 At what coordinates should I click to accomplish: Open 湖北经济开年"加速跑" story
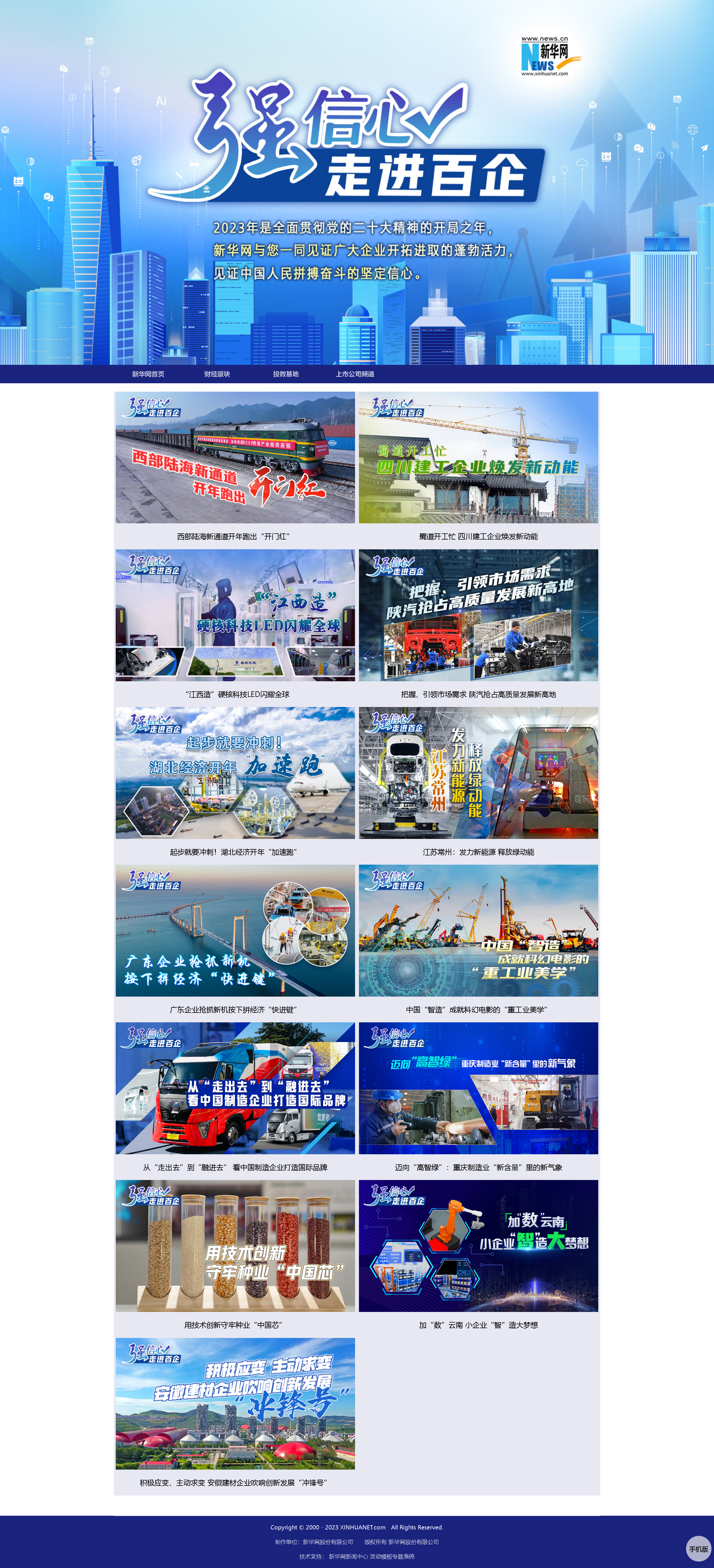[x=234, y=852]
